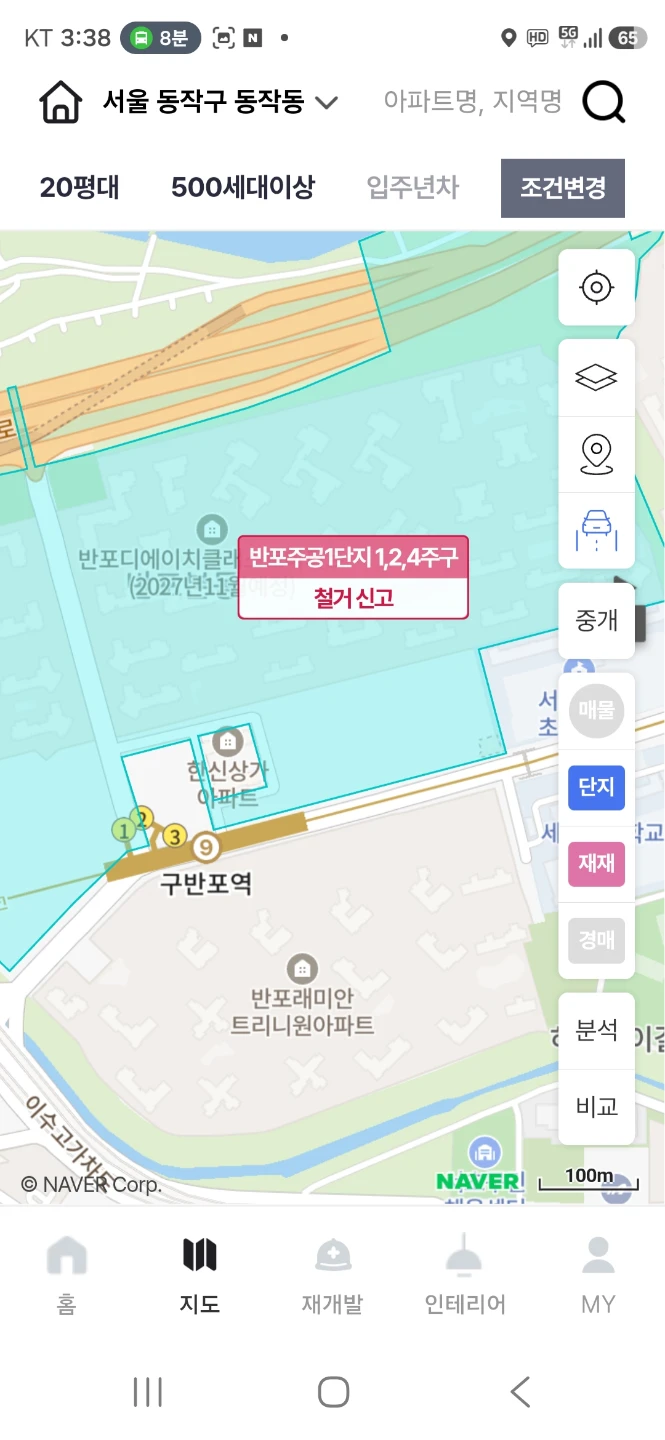Image resolution: width=665 pixels, height=1440 pixels.
Task: Toggle the 재재 map filter
Action: [x=596, y=863]
